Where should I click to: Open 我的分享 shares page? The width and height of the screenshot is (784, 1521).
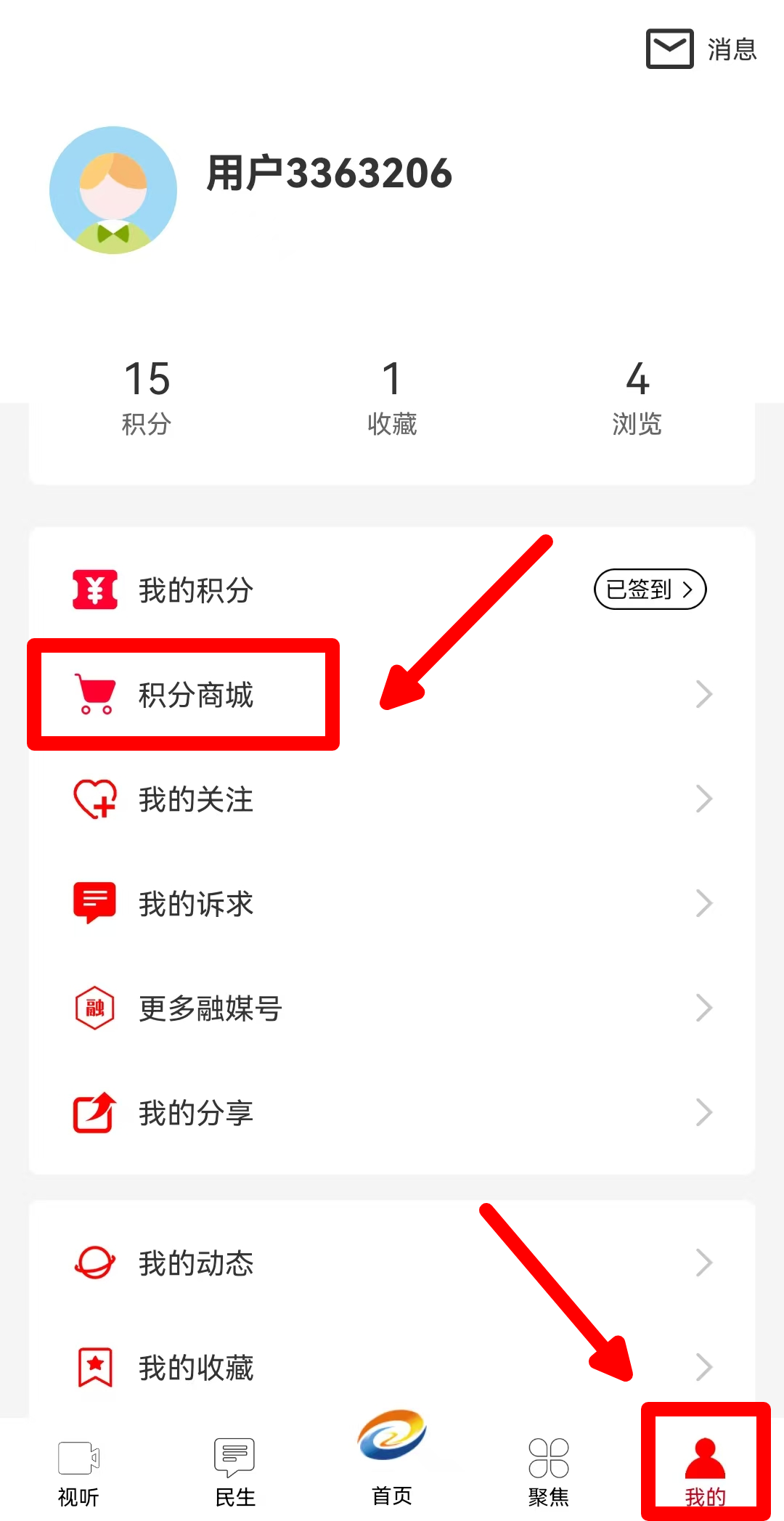click(196, 1113)
